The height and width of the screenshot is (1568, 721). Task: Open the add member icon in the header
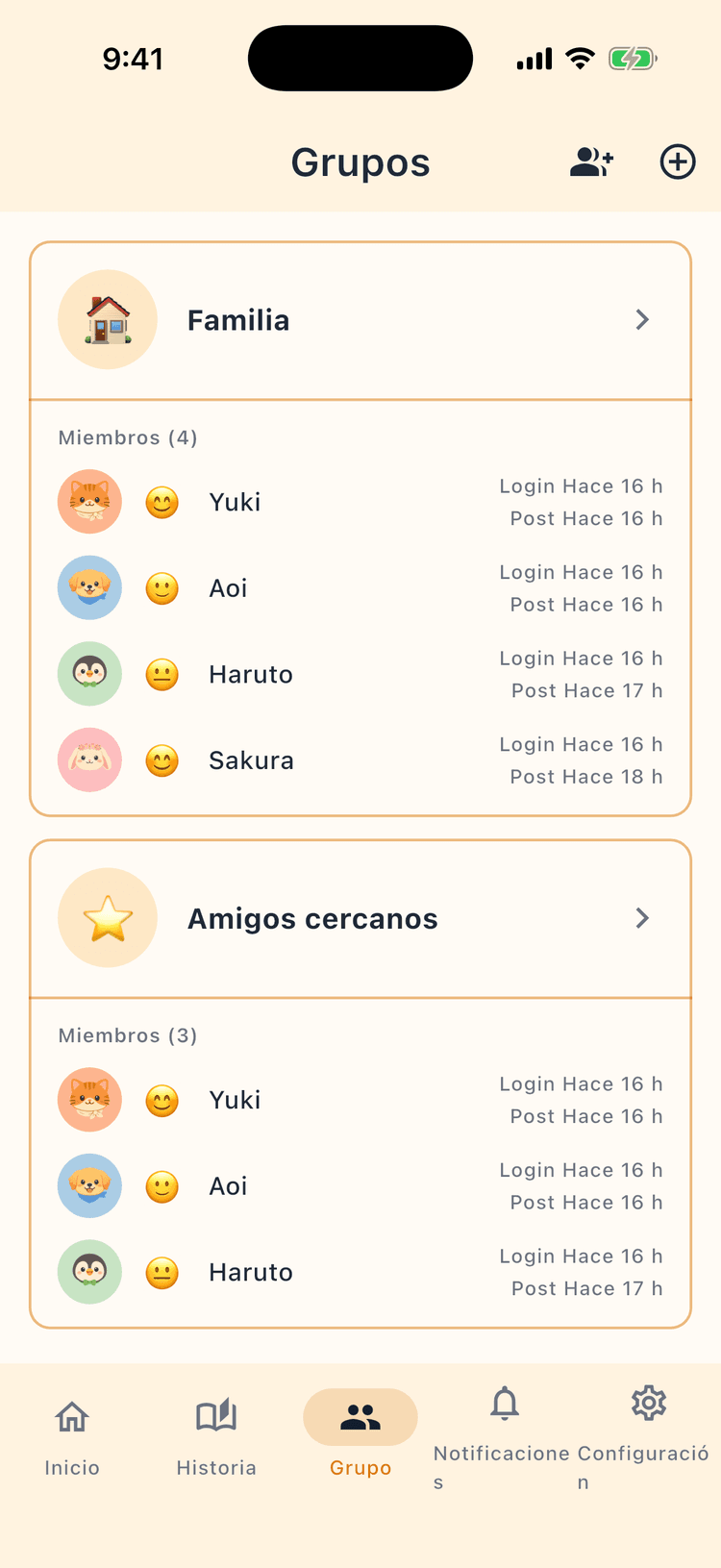(x=590, y=162)
